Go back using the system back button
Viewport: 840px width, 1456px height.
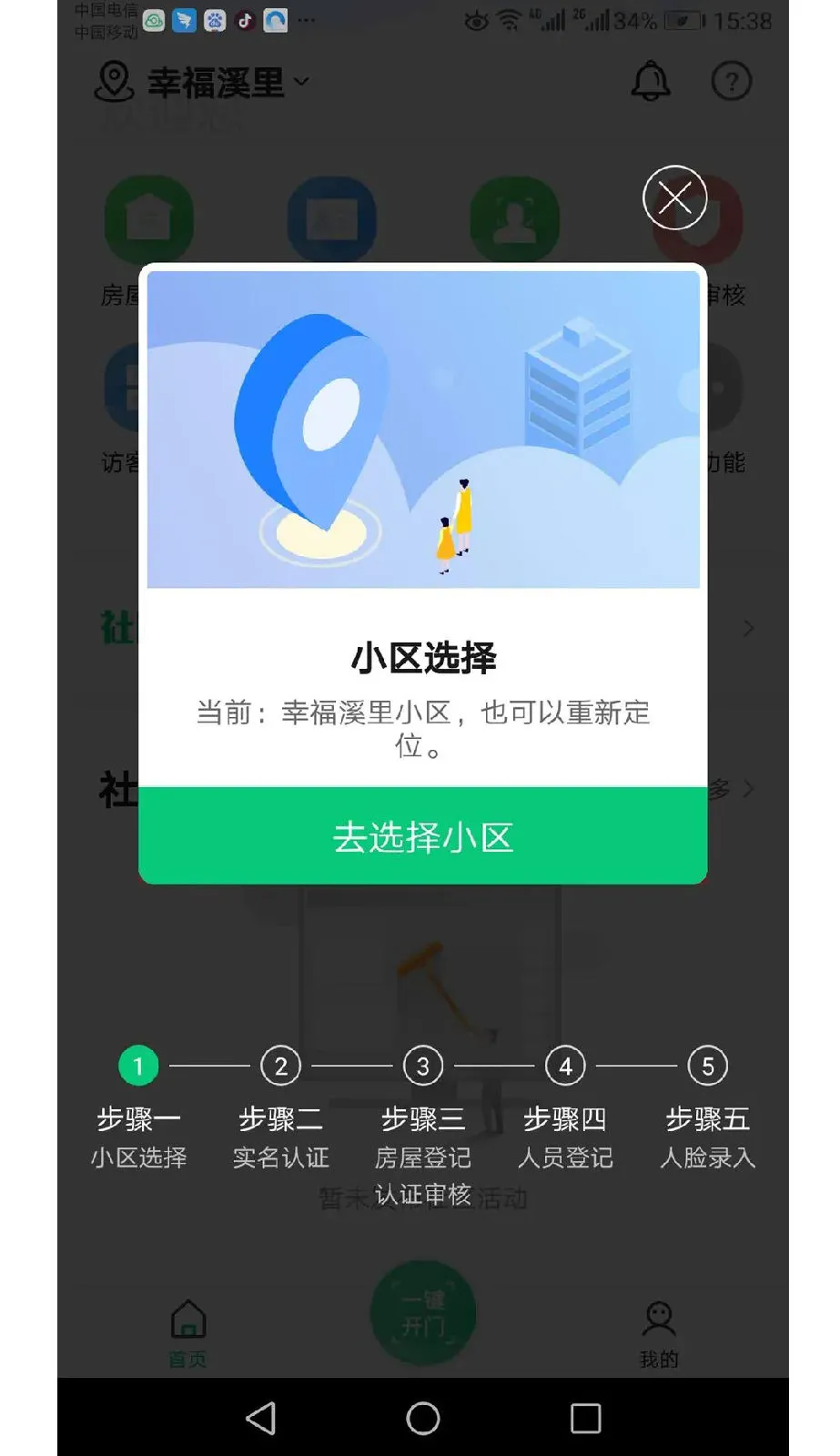click(x=261, y=1418)
